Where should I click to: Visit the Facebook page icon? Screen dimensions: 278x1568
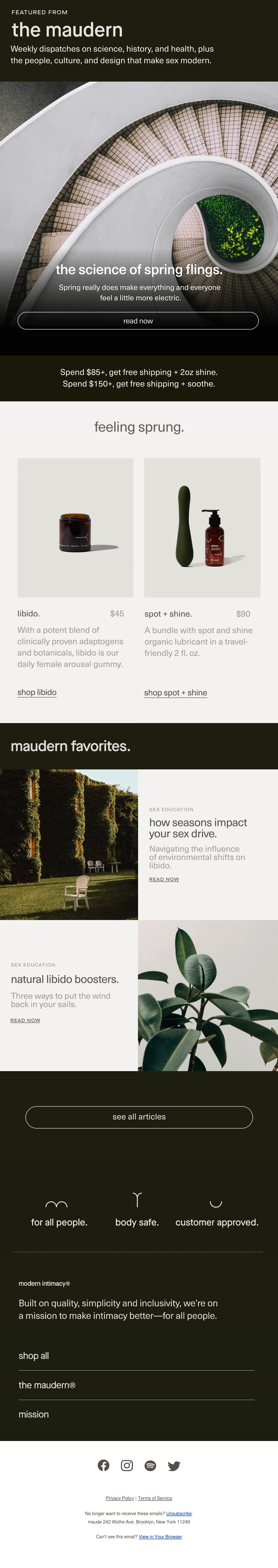[103, 1465]
